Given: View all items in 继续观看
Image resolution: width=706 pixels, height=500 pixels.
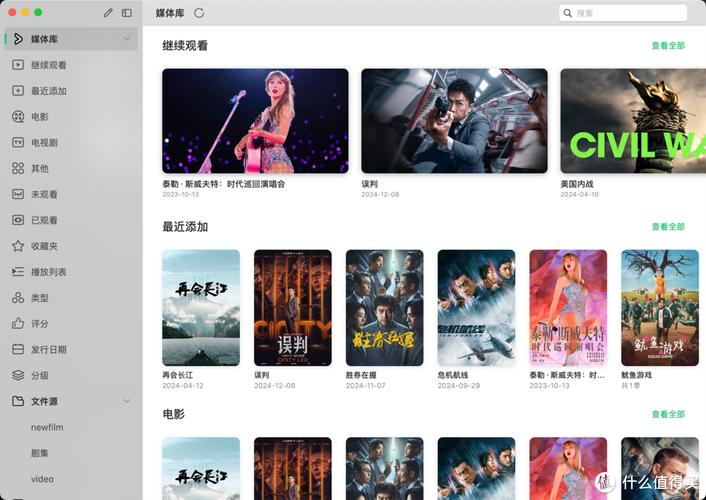Looking at the screenshot, I should pos(668,45).
